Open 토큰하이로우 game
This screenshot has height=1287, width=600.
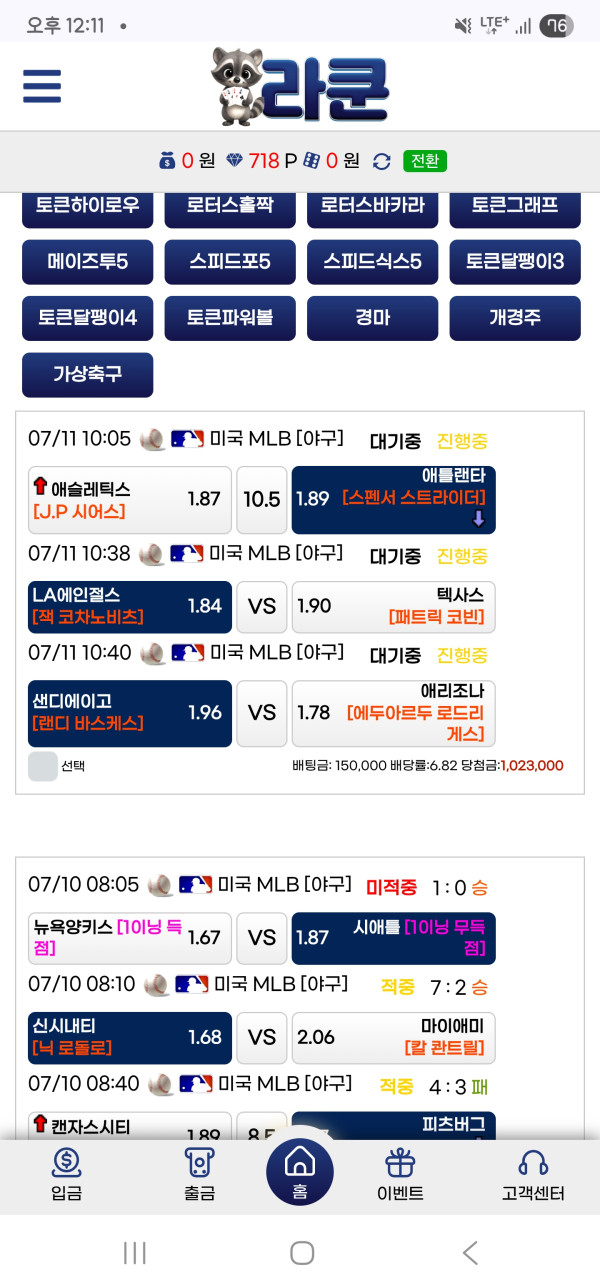tap(88, 206)
